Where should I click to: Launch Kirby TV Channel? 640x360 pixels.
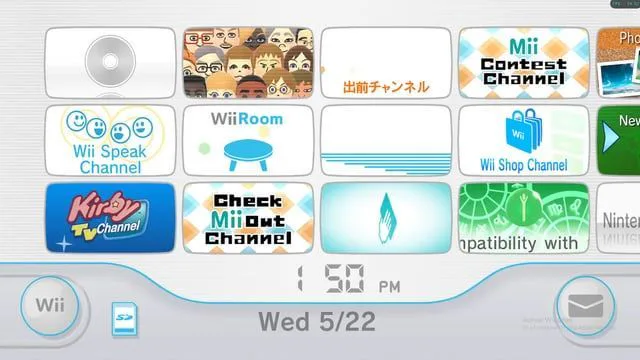[x=110, y=218]
